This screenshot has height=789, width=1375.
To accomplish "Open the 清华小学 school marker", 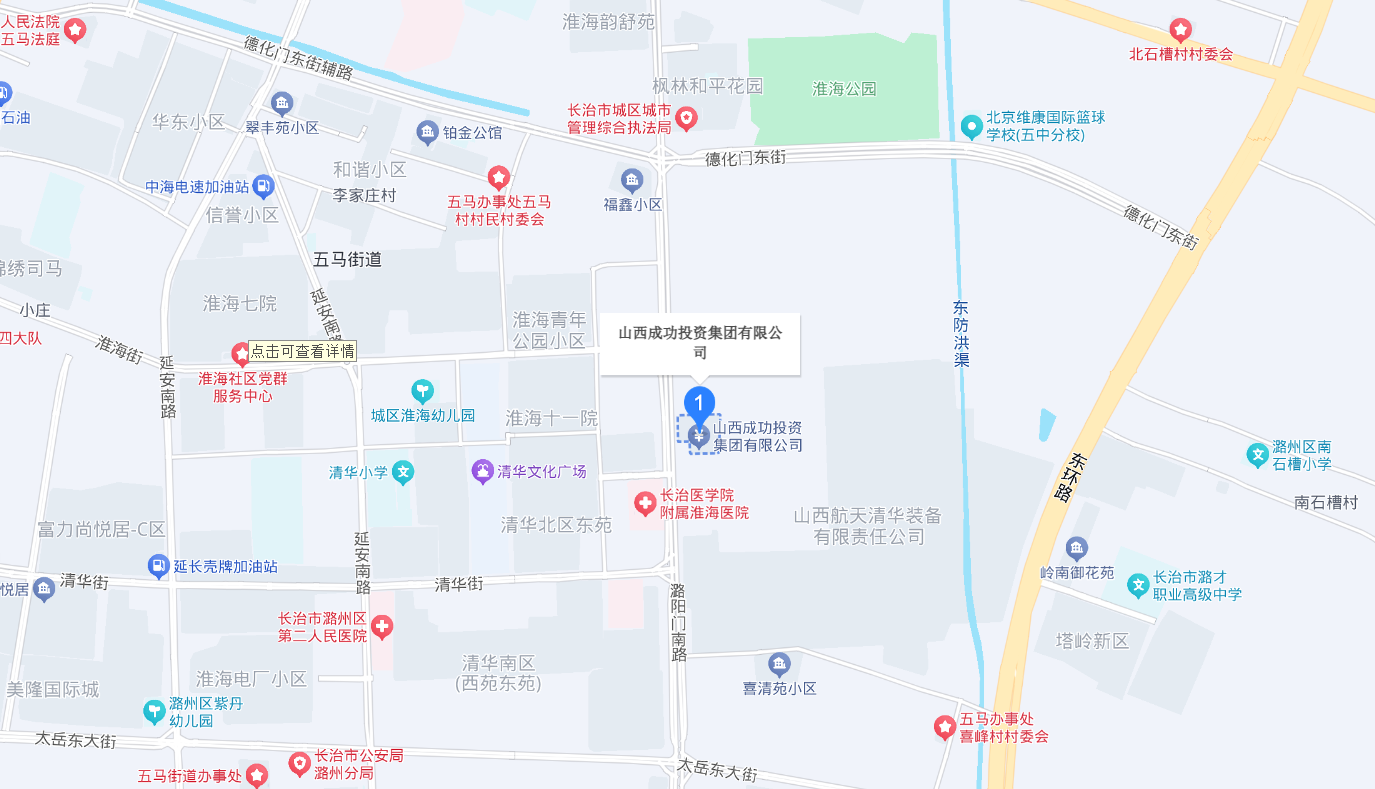I will (x=403, y=472).
